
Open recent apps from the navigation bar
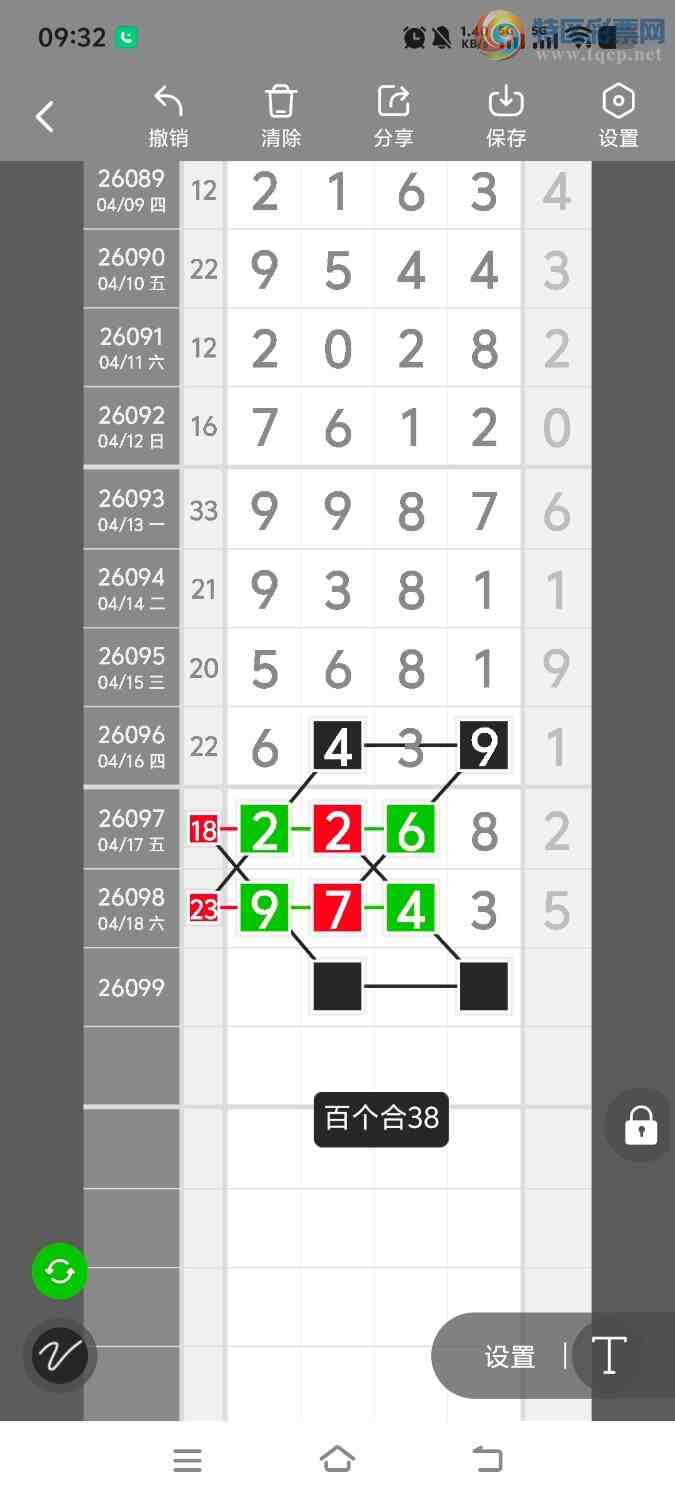coord(187,1460)
